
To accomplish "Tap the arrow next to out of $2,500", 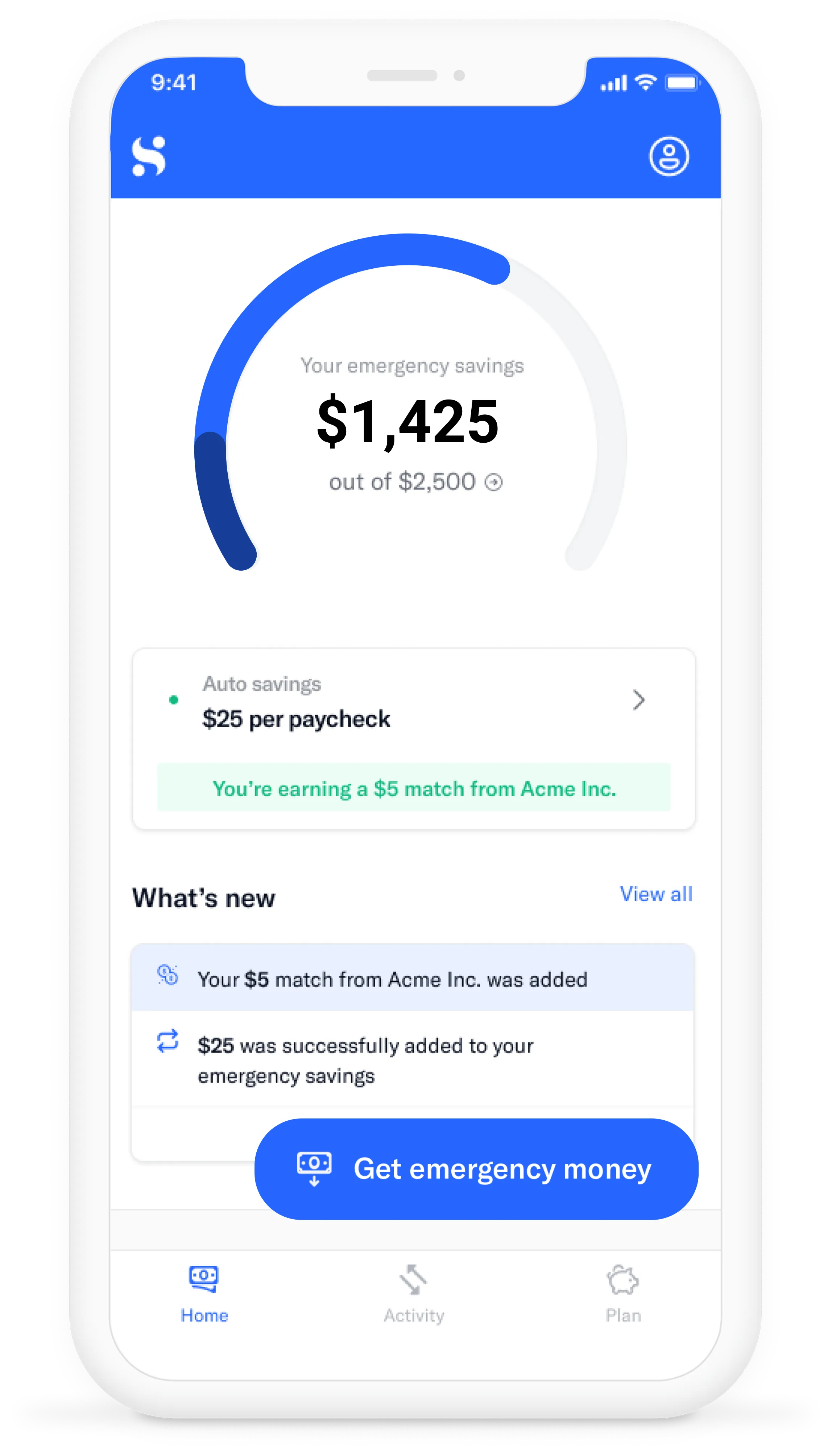I will (x=494, y=482).
